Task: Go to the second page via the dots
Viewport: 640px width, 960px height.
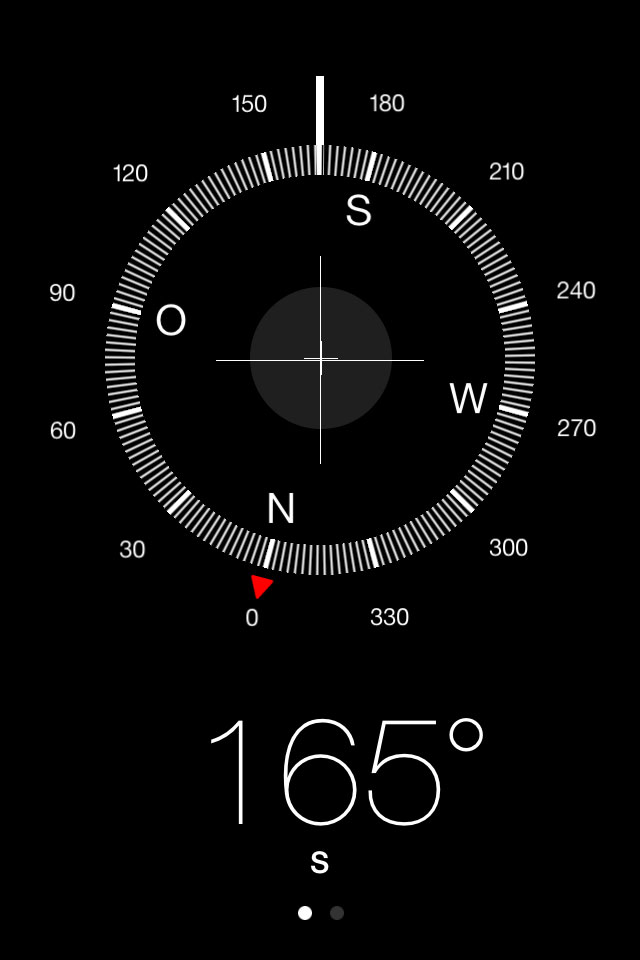Action: tap(337, 913)
